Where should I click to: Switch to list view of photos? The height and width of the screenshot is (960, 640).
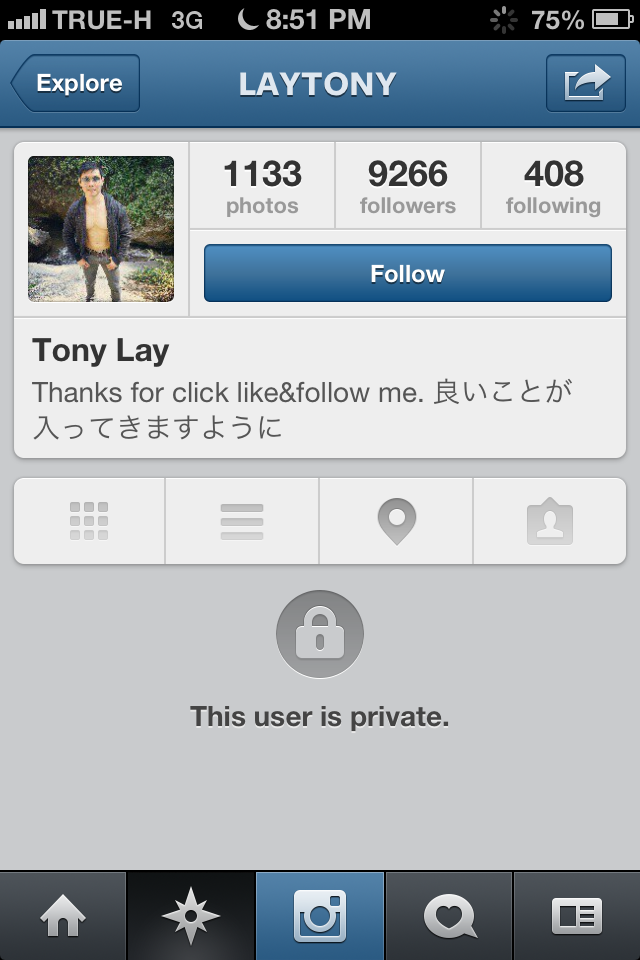tap(242, 521)
